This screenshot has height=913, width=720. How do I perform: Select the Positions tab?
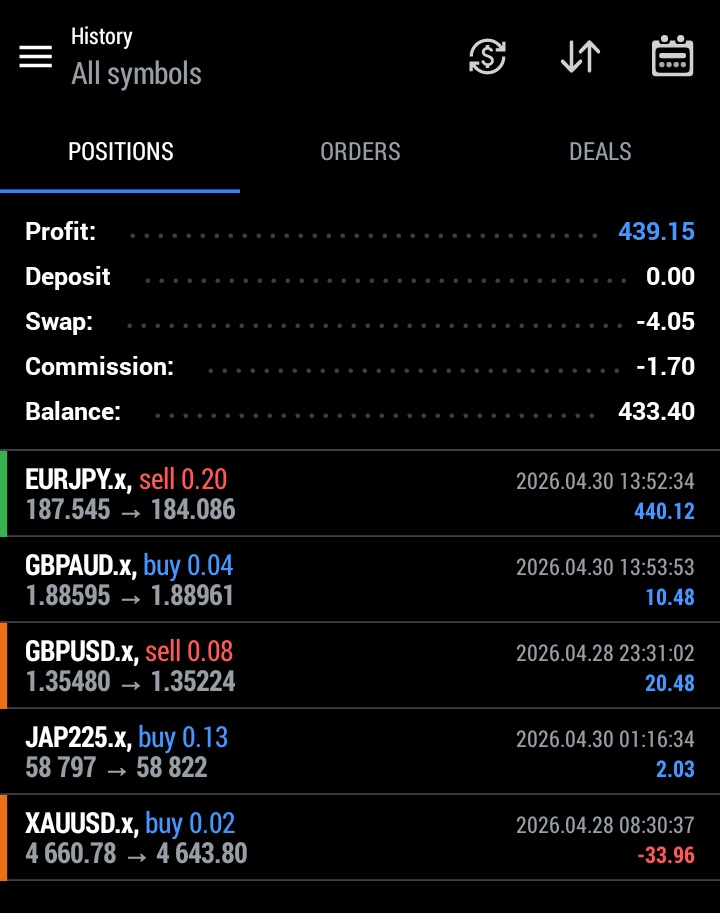120,152
